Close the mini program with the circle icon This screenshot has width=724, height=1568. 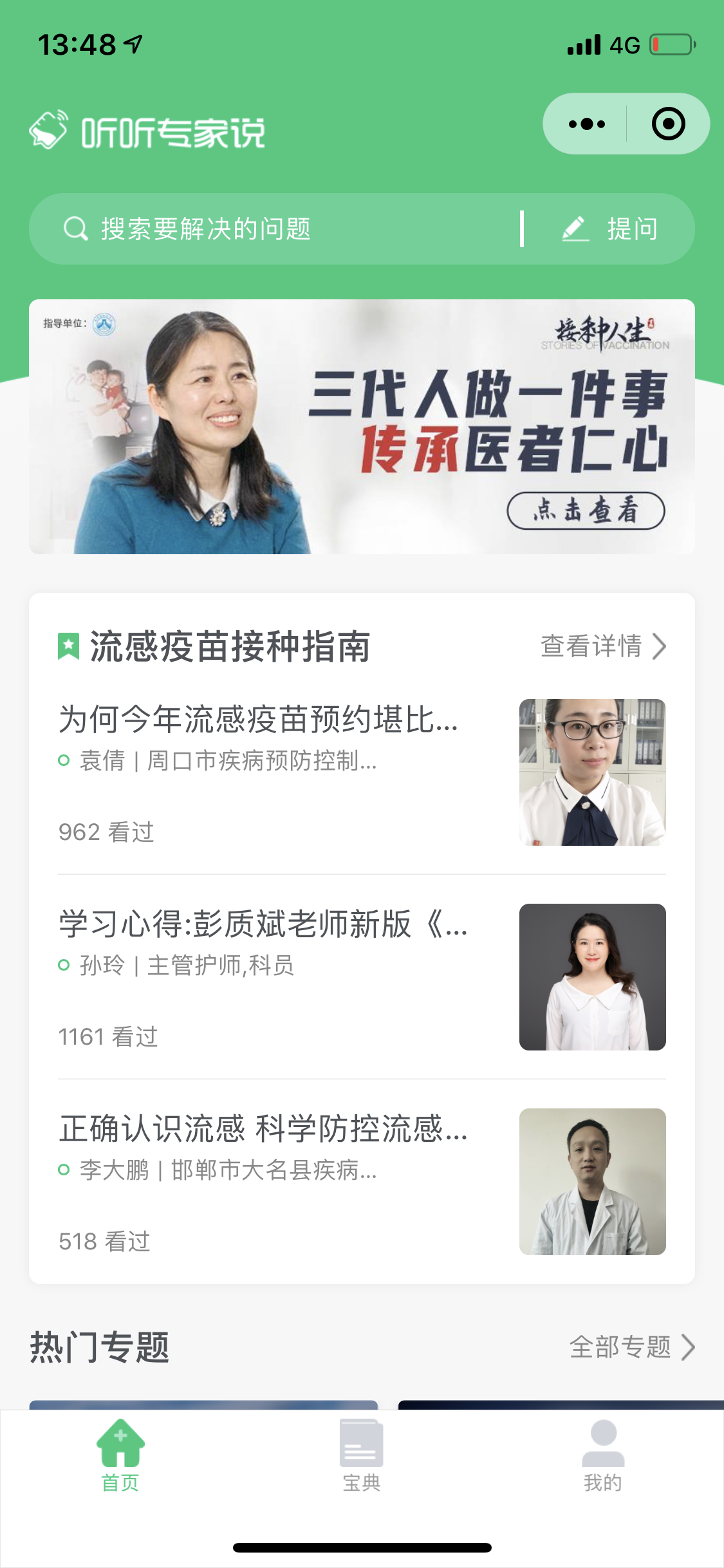pos(668,124)
